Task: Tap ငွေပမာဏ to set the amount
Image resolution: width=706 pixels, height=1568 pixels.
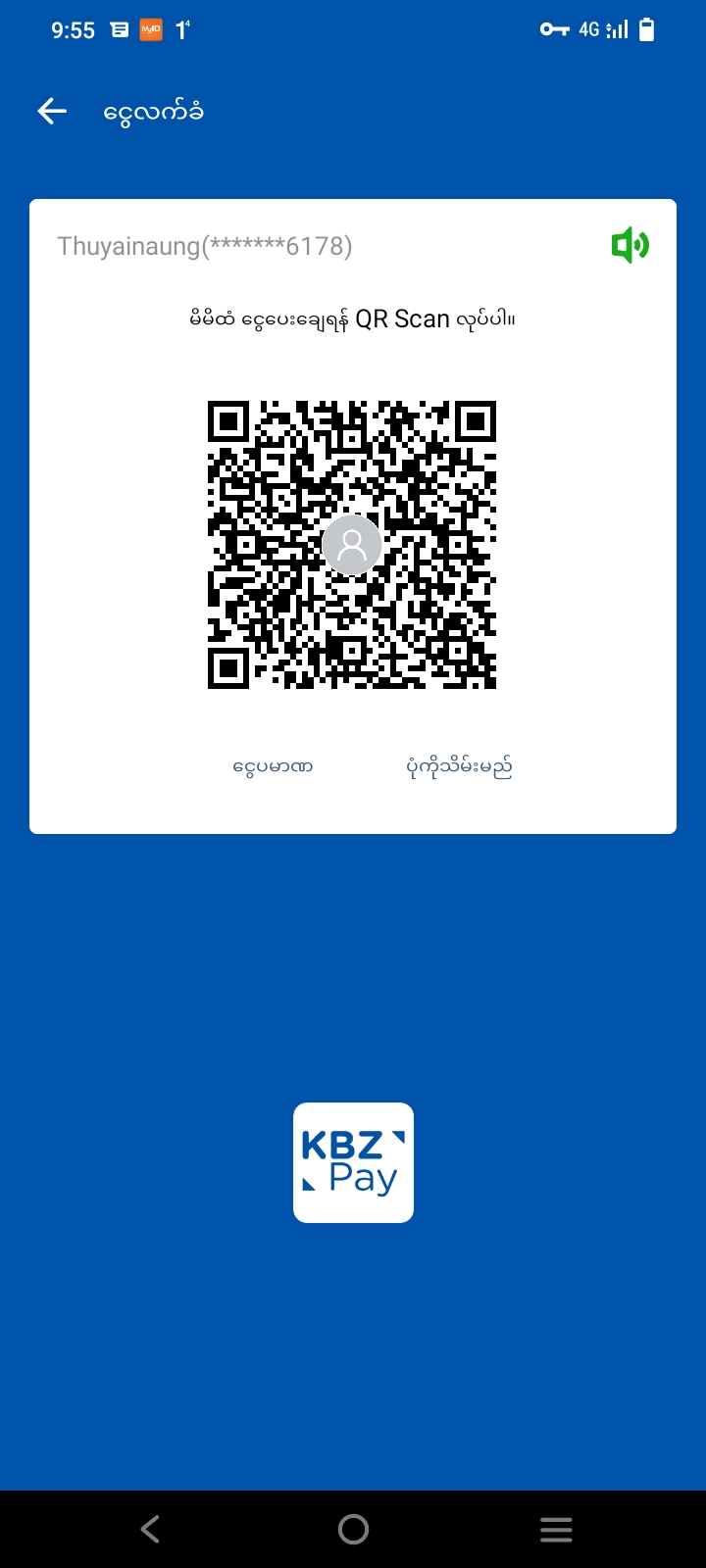Action: click(273, 766)
